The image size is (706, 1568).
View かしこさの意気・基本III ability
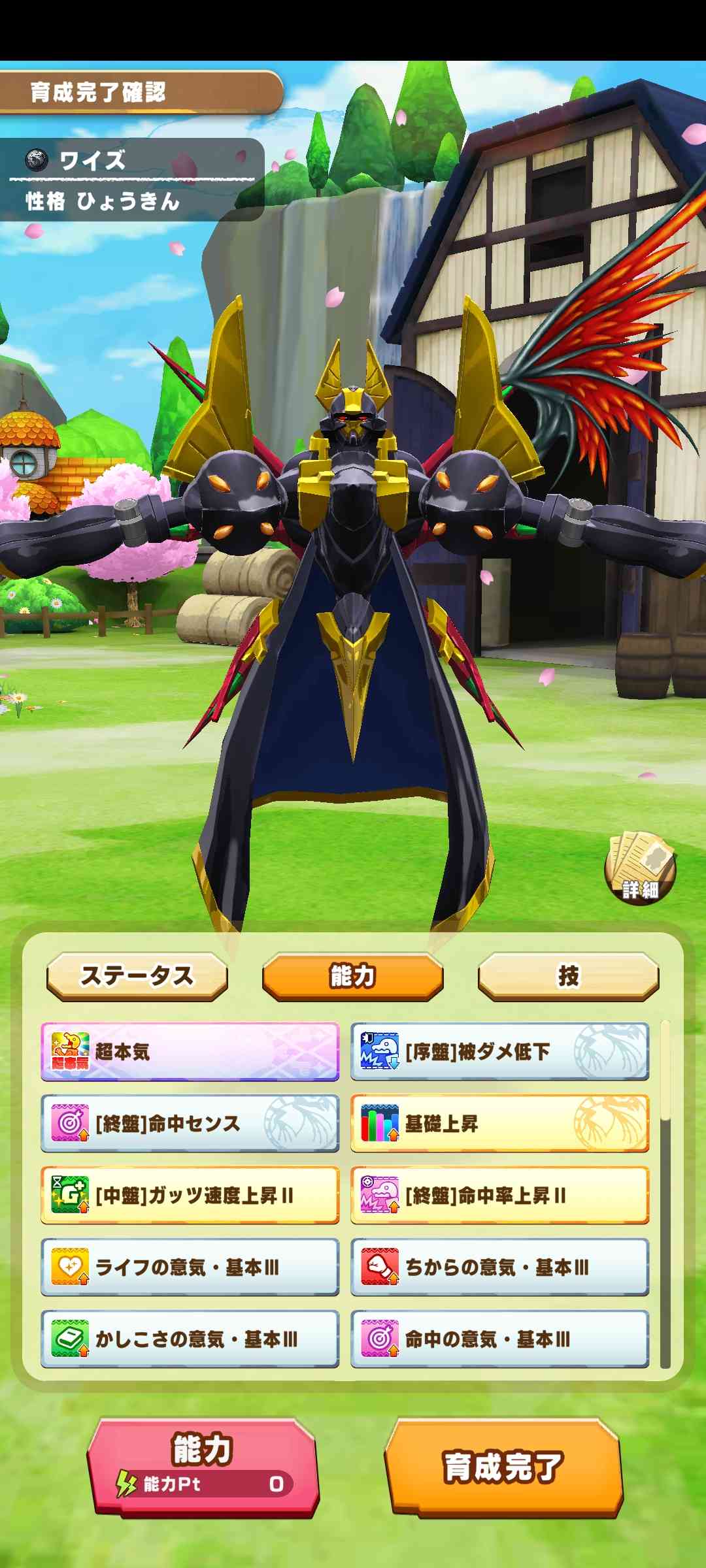tap(190, 1339)
